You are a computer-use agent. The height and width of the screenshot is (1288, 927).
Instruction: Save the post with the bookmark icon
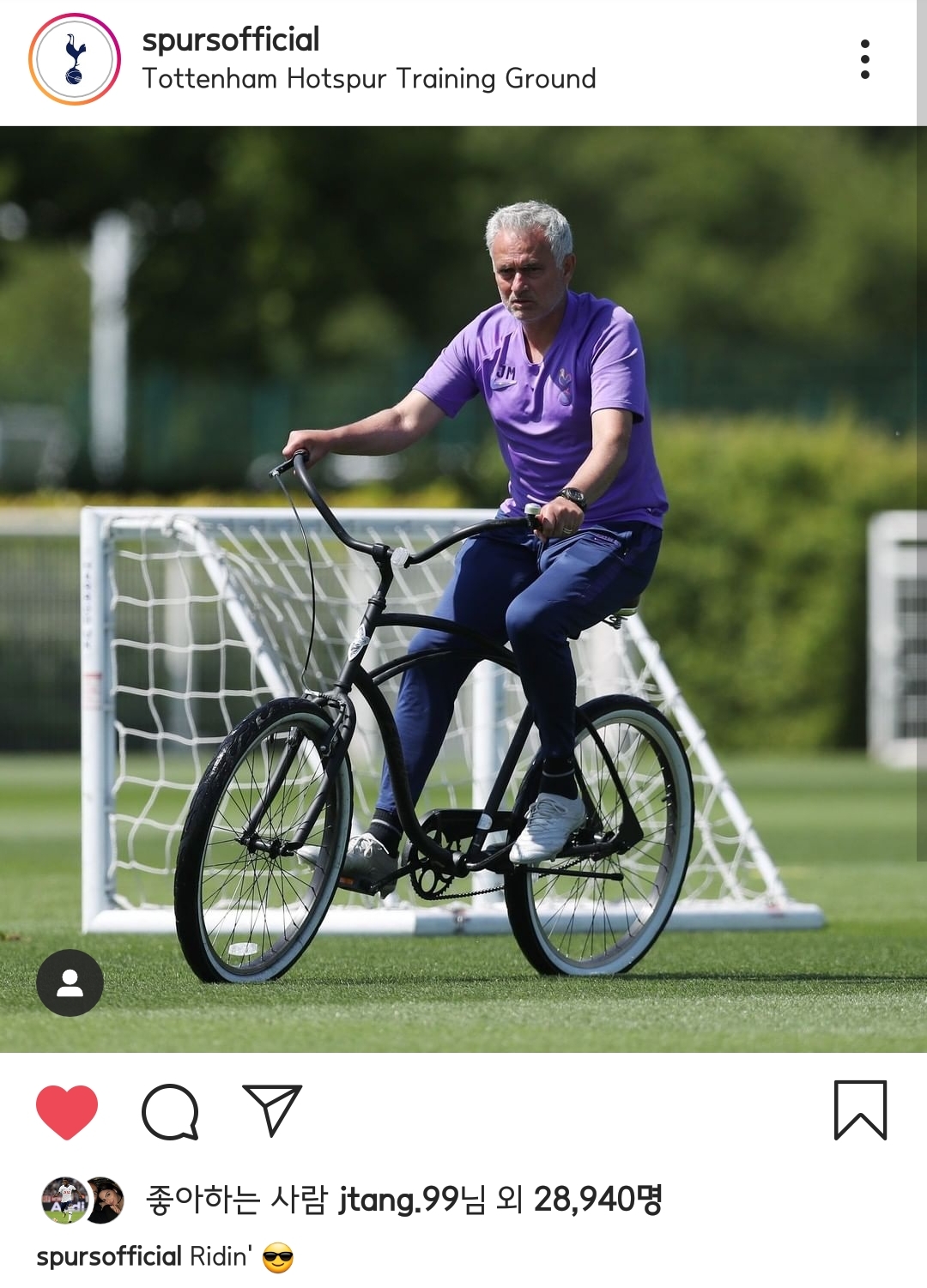pyautogui.click(x=860, y=1110)
